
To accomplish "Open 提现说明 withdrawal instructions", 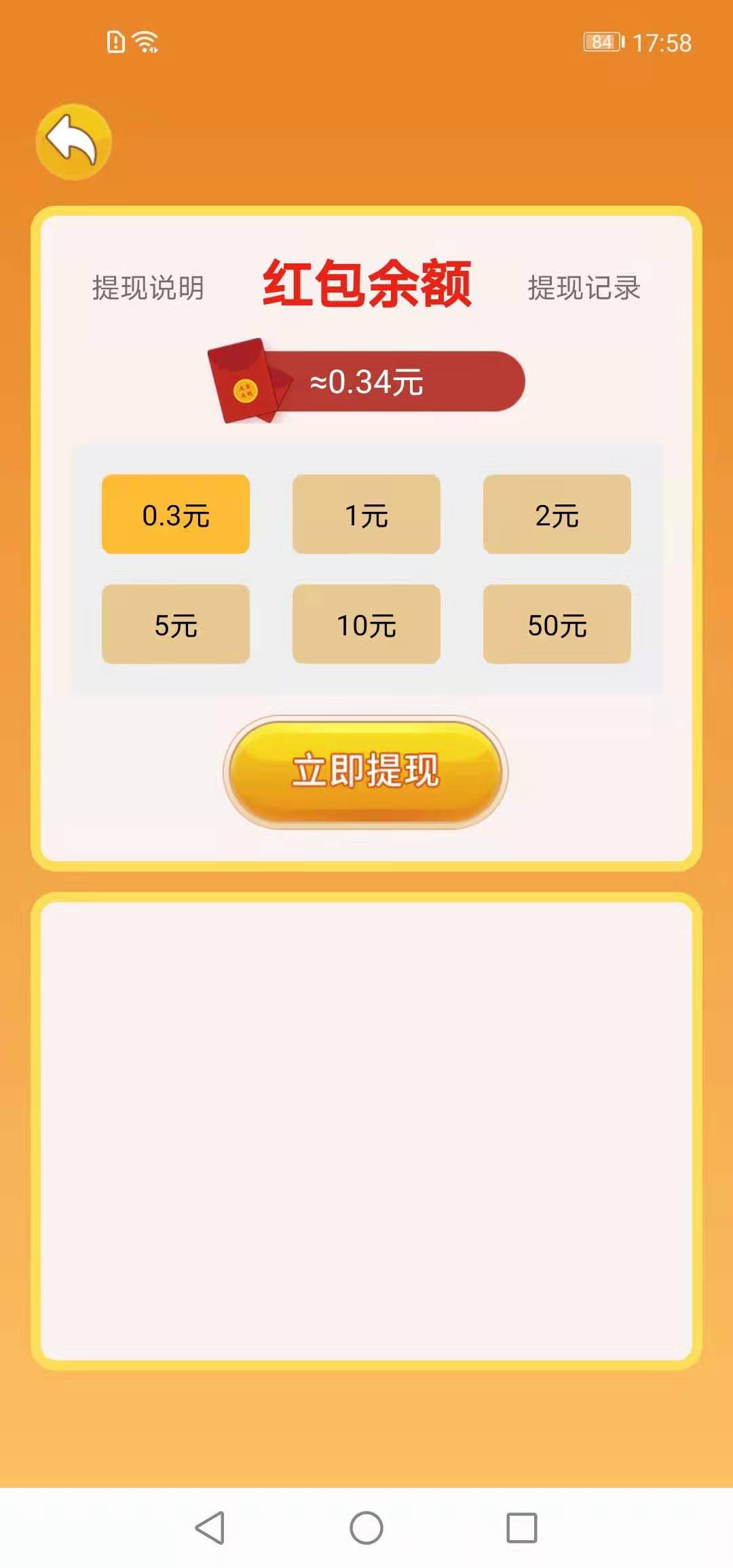I will pyautogui.click(x=148, y=288).
